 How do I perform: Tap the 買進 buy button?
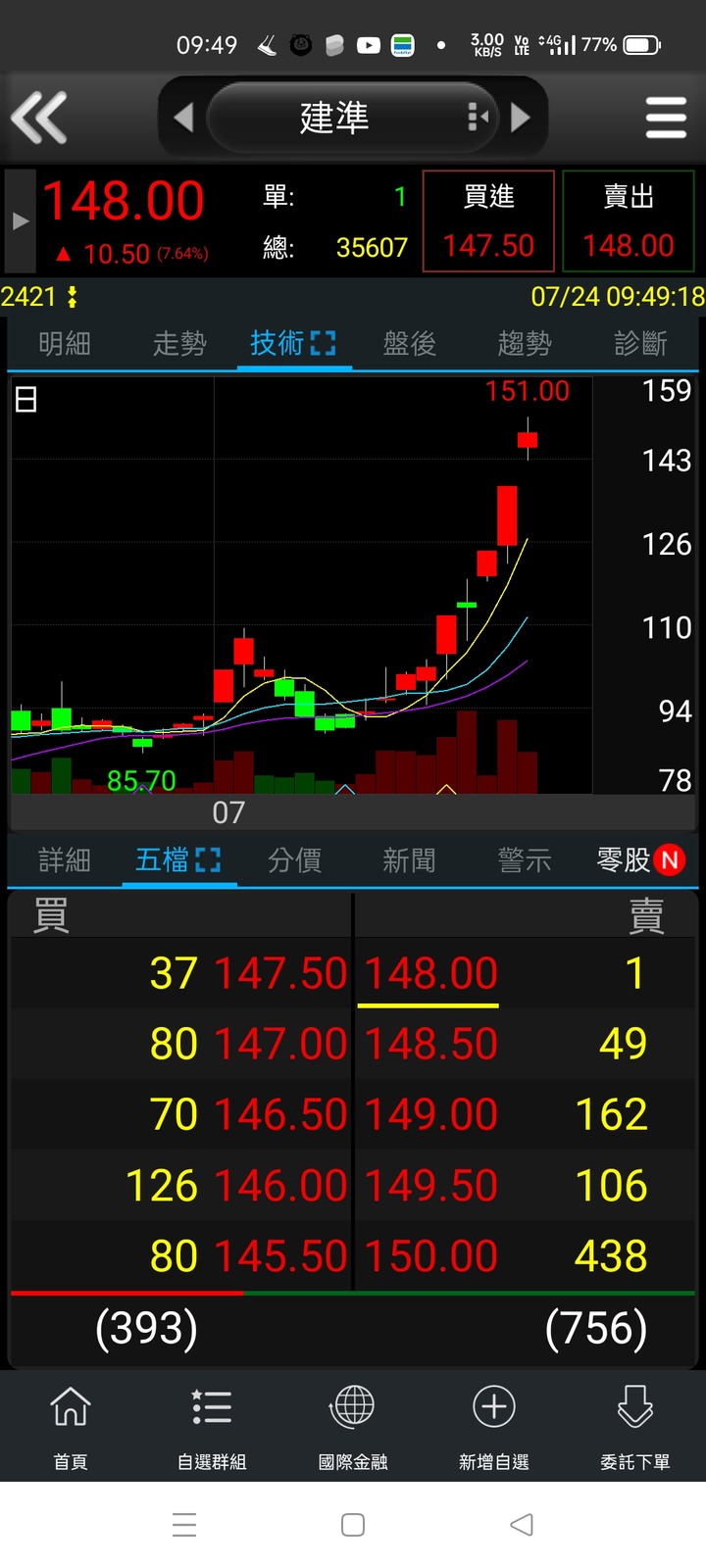[x=488, y=221]
